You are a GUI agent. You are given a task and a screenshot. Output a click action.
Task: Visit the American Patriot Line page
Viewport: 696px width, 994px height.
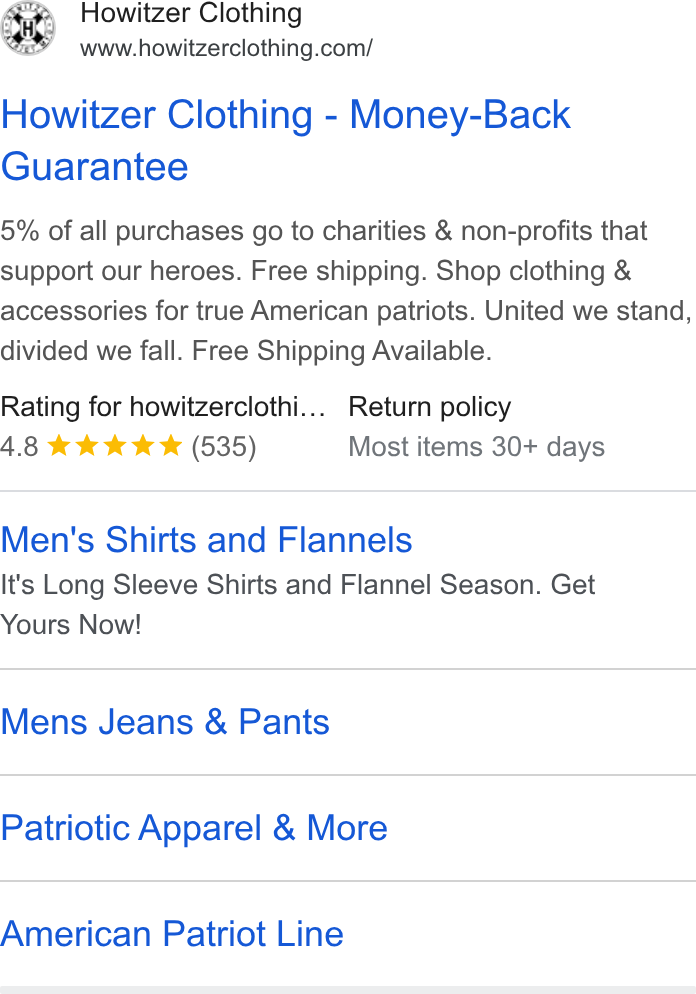pos(172,934)
